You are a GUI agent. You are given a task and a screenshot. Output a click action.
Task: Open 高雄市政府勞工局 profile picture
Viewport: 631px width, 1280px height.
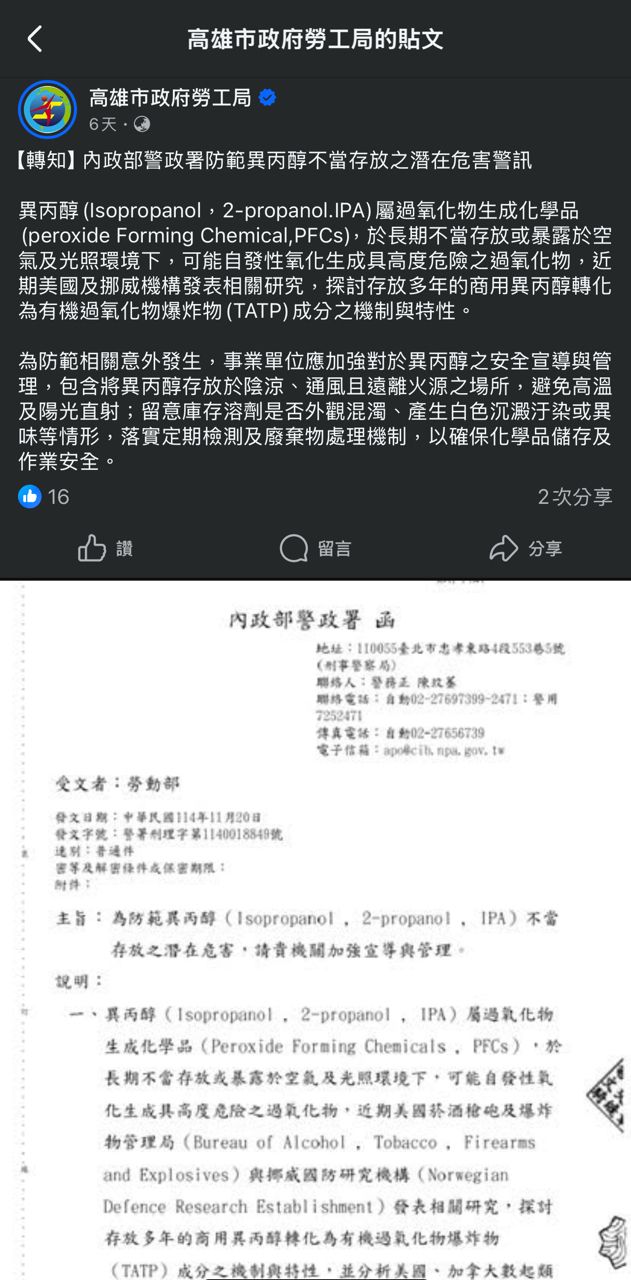(47, 109)
